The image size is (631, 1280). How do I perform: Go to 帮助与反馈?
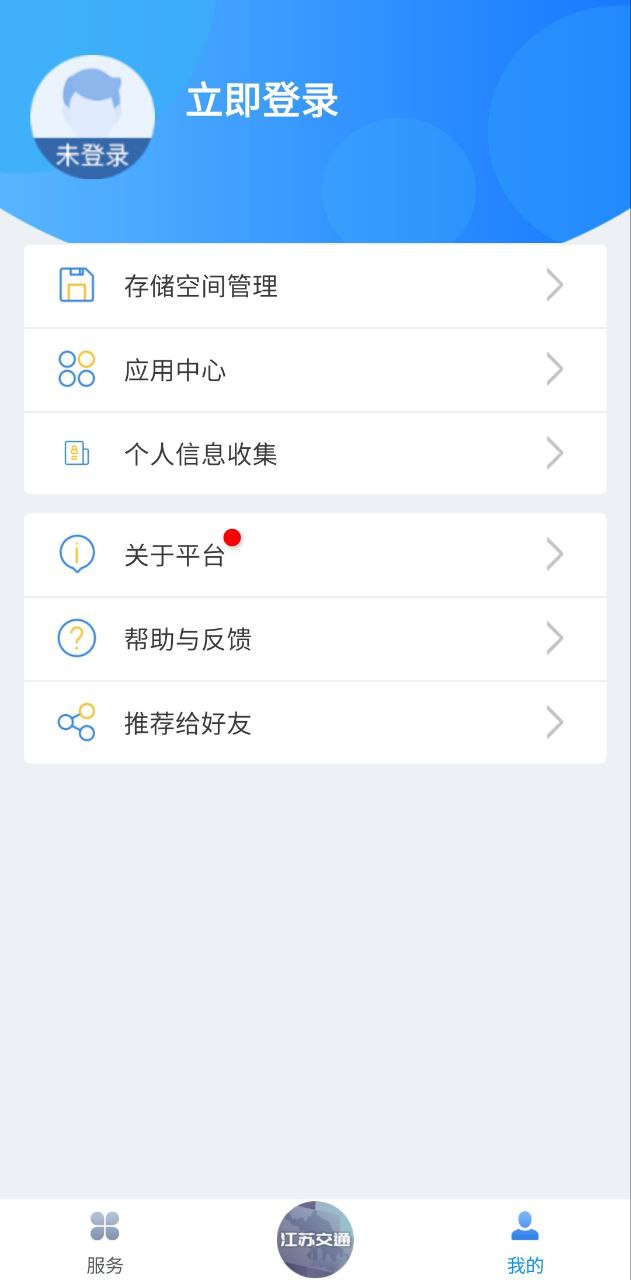click(x=315, y=639)
